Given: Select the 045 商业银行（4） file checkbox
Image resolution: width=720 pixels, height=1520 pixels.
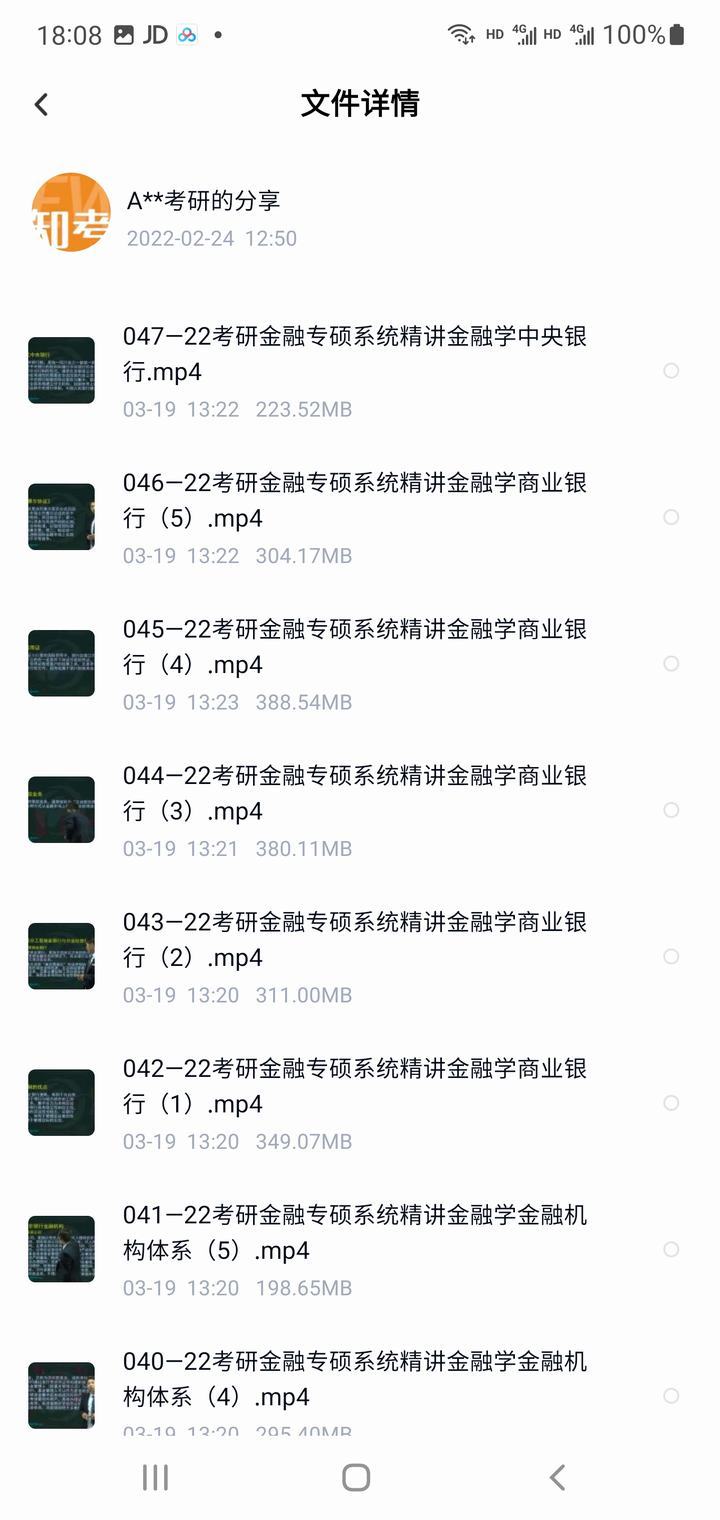Looking at the screenshot, I should [x=671, y=664].
